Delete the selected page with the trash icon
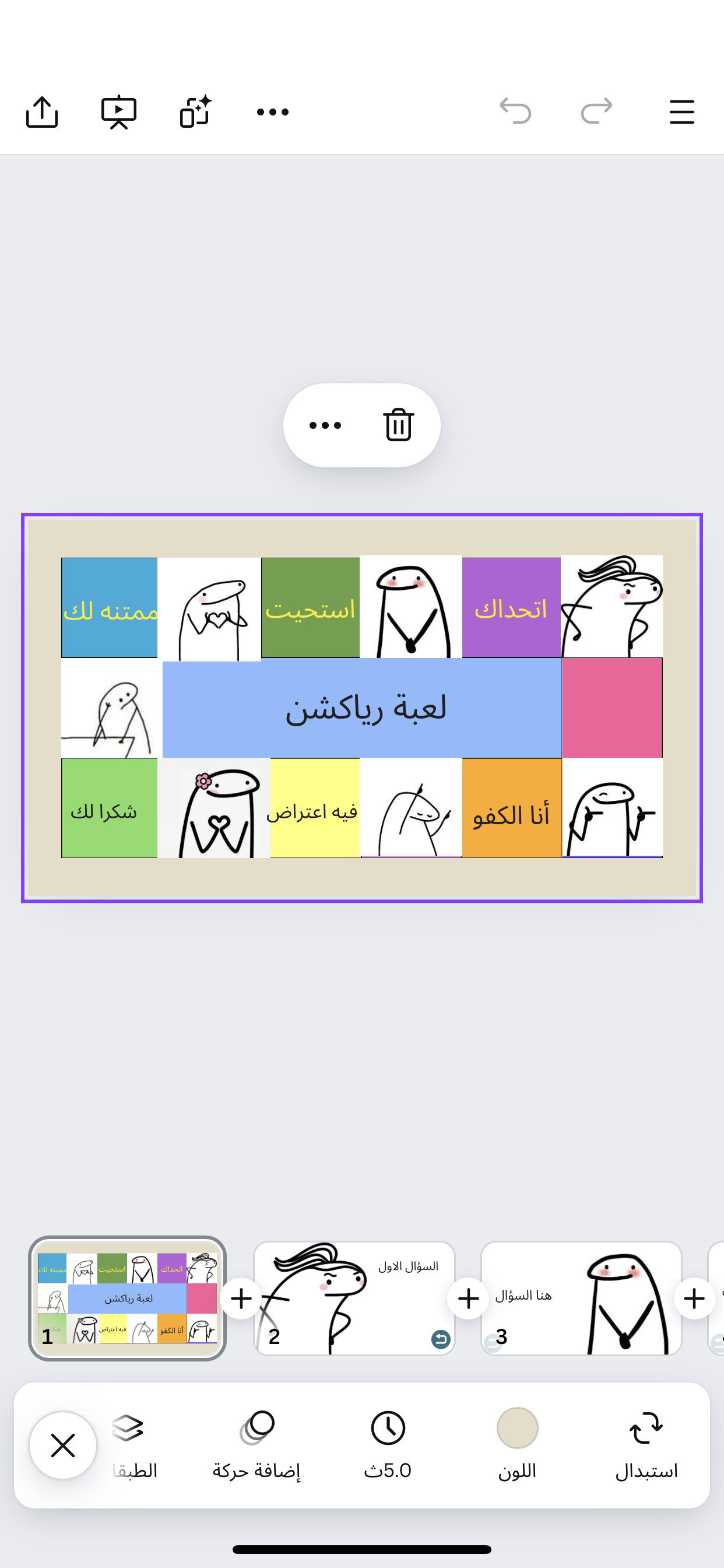 click(399, 425)
